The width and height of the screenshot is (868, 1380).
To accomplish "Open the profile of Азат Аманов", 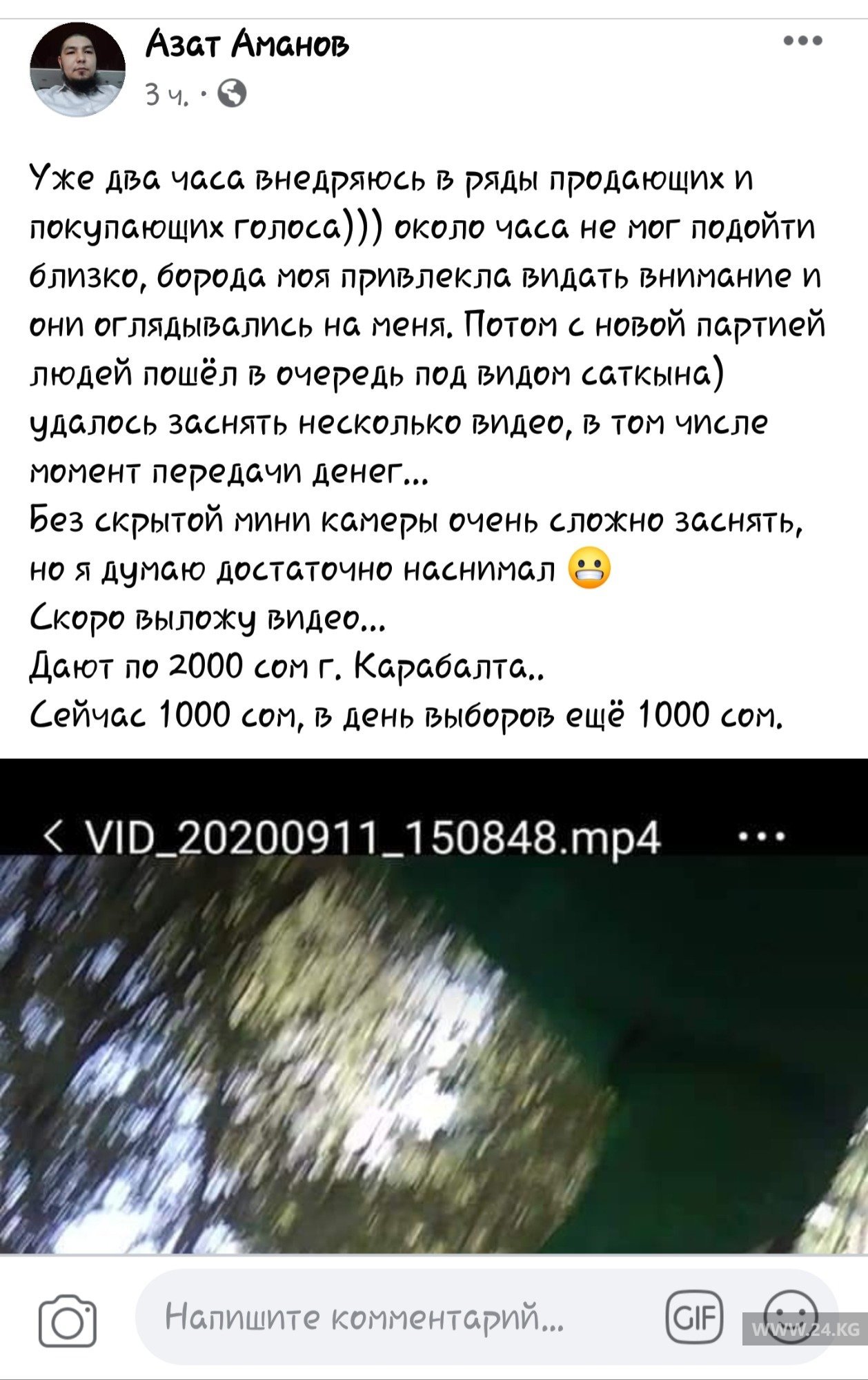I will (247, 46).
